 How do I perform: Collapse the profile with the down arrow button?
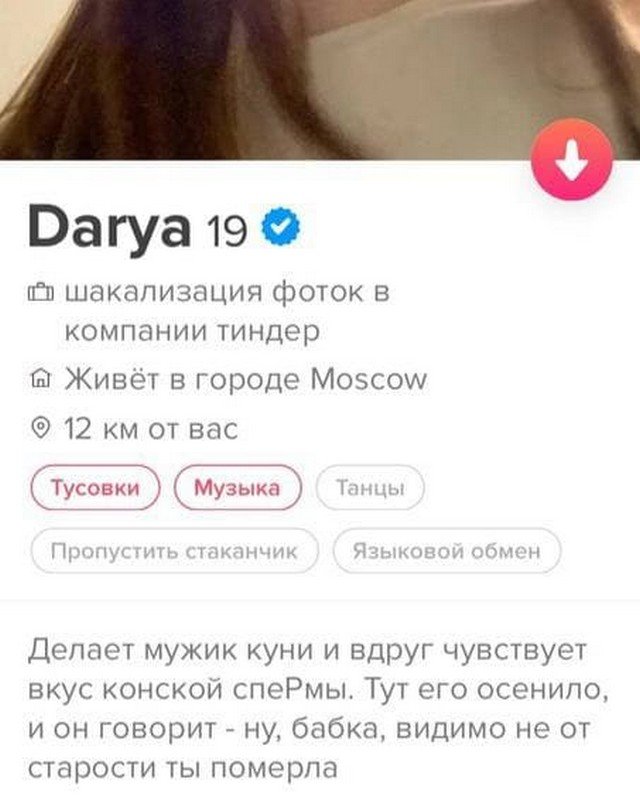572,162
